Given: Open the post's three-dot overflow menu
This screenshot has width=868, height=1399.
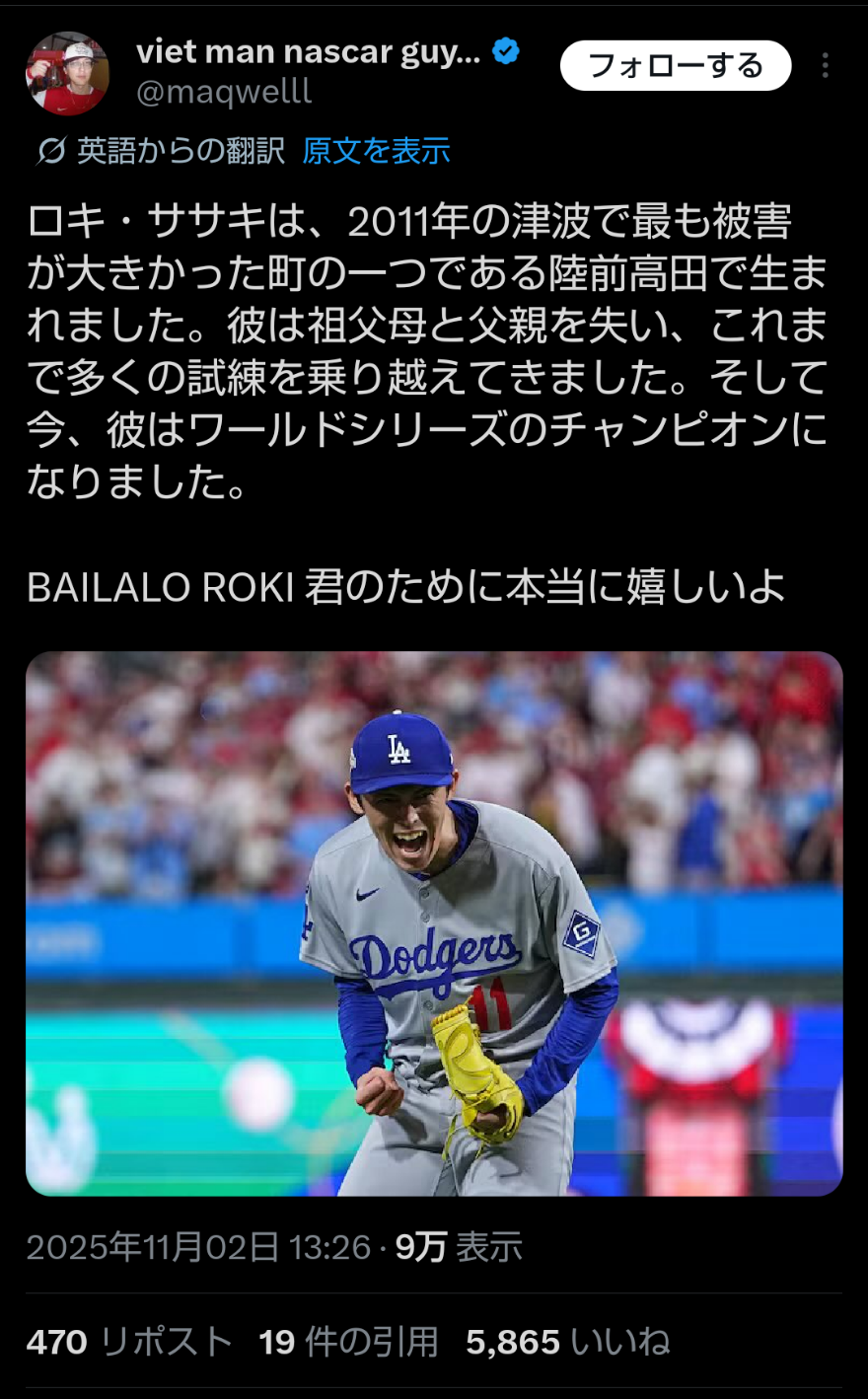Looking at the screenshot, I should pyautogui.click(x=825, y=66).
